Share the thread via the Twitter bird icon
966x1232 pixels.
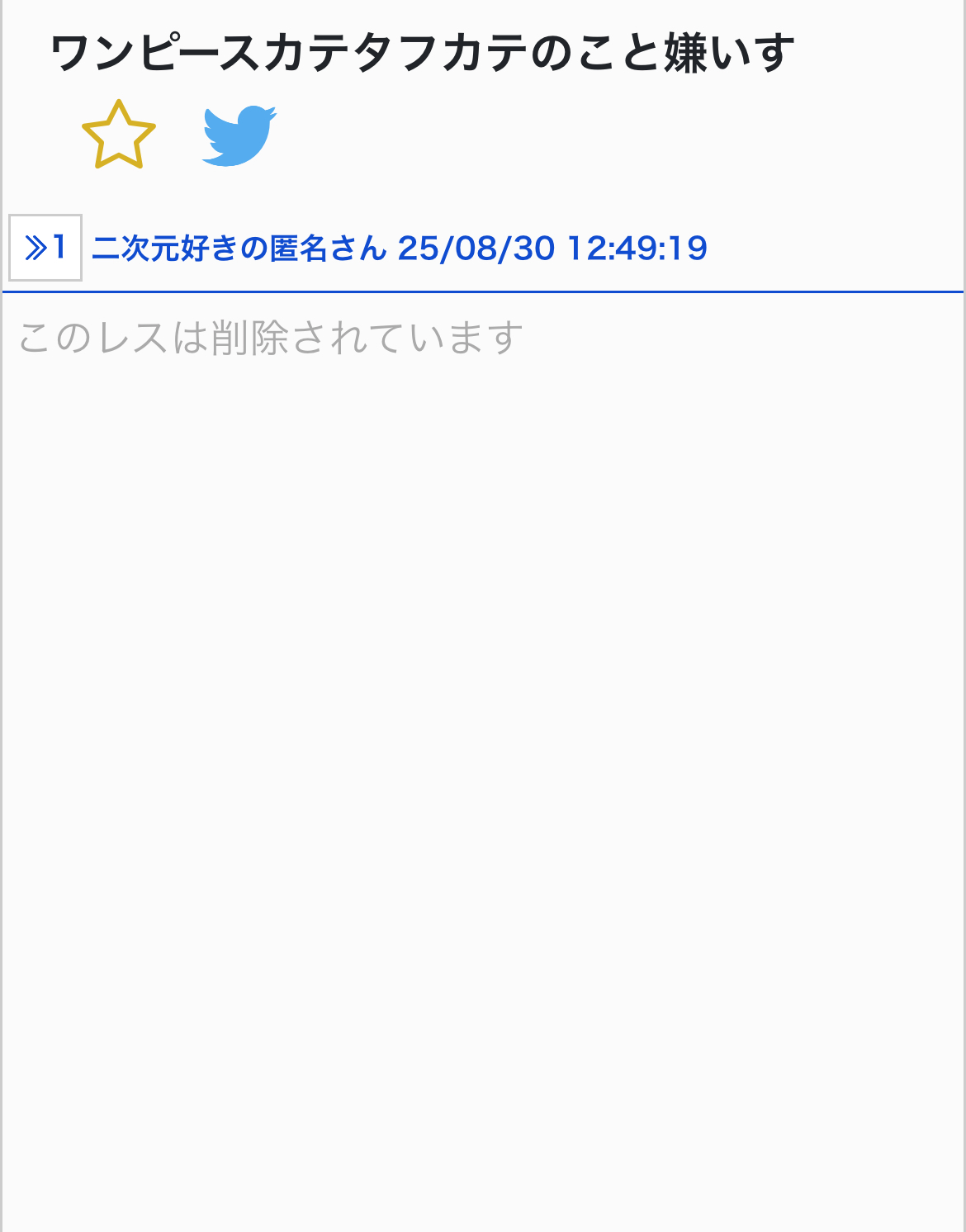pos(239,135)
